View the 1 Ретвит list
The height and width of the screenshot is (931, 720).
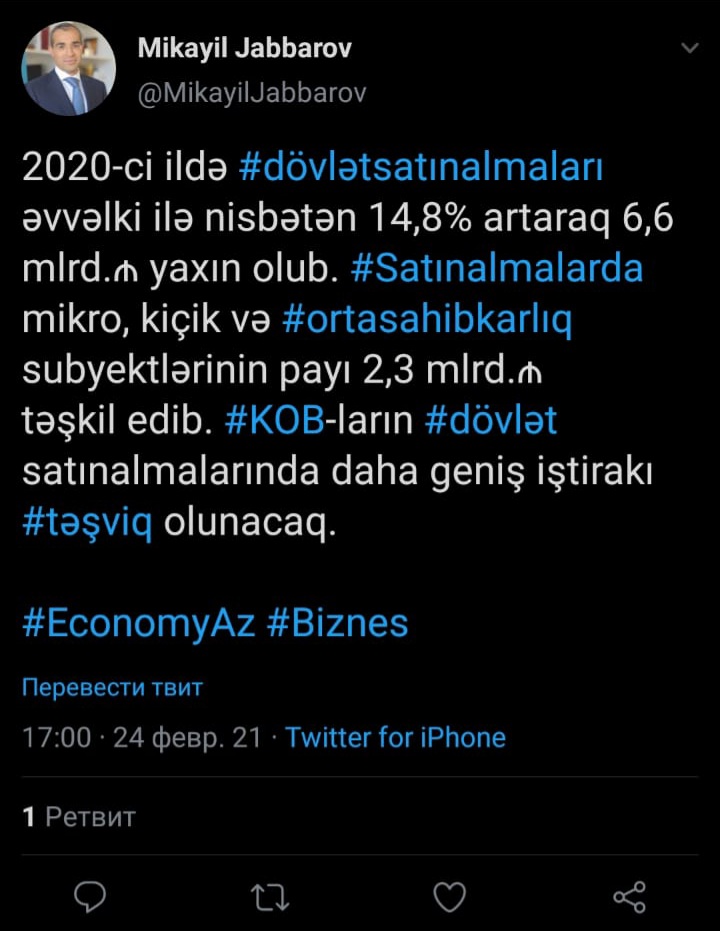coord(79,816)
